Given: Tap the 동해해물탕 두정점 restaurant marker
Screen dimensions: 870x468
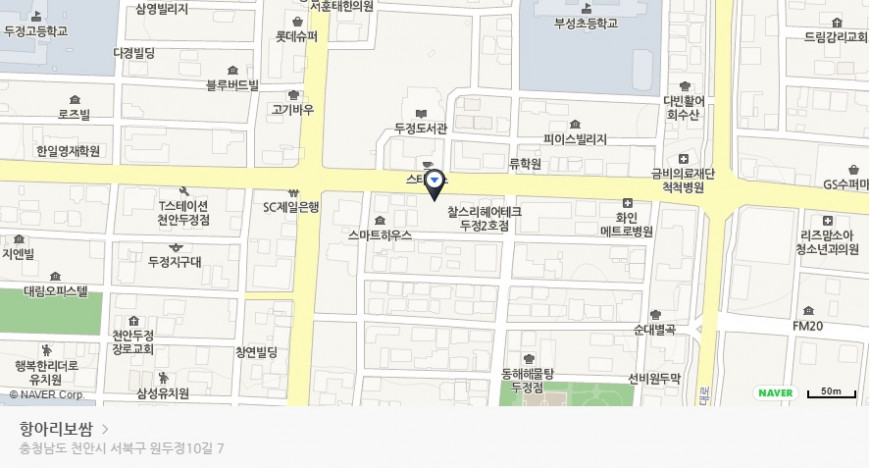Looking at the screenshot, I should [529, 359].
